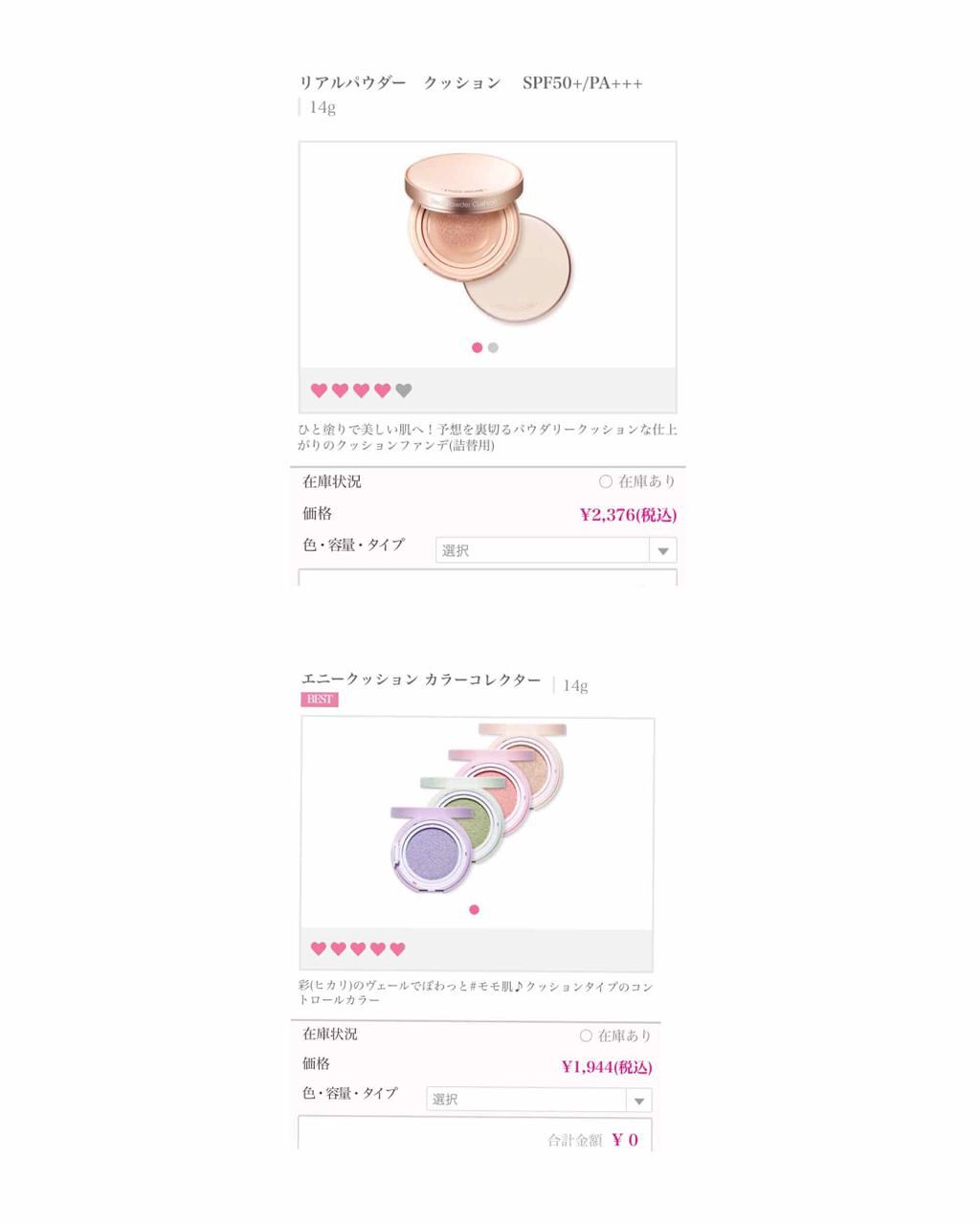Click the first pink heart on リアルパウダー クッション rating
This screenshot has height=1225, width=980.
click(317, 390)
